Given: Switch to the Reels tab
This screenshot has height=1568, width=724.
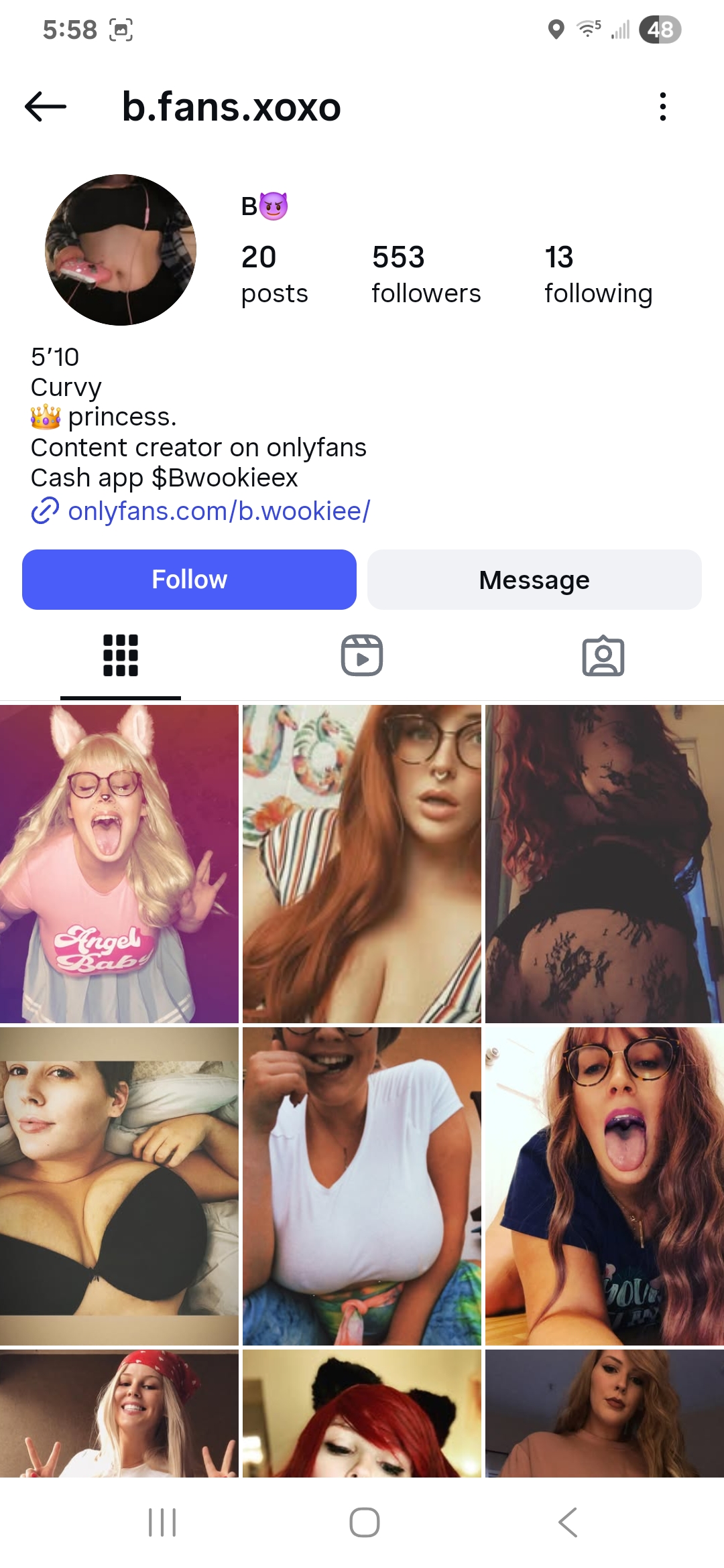Looking at the screenshot, I should 362,655.
